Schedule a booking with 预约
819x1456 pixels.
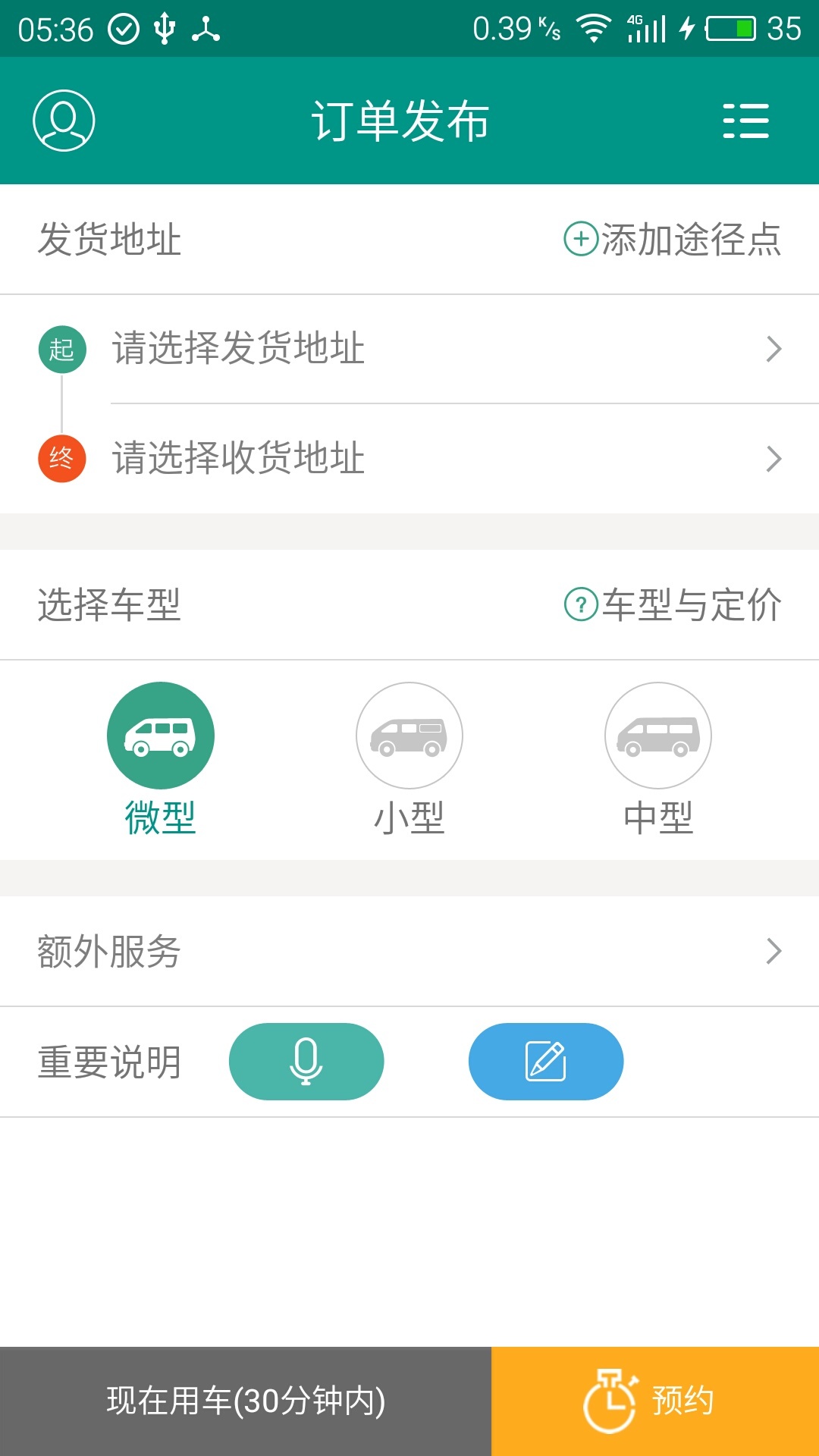655,1401
